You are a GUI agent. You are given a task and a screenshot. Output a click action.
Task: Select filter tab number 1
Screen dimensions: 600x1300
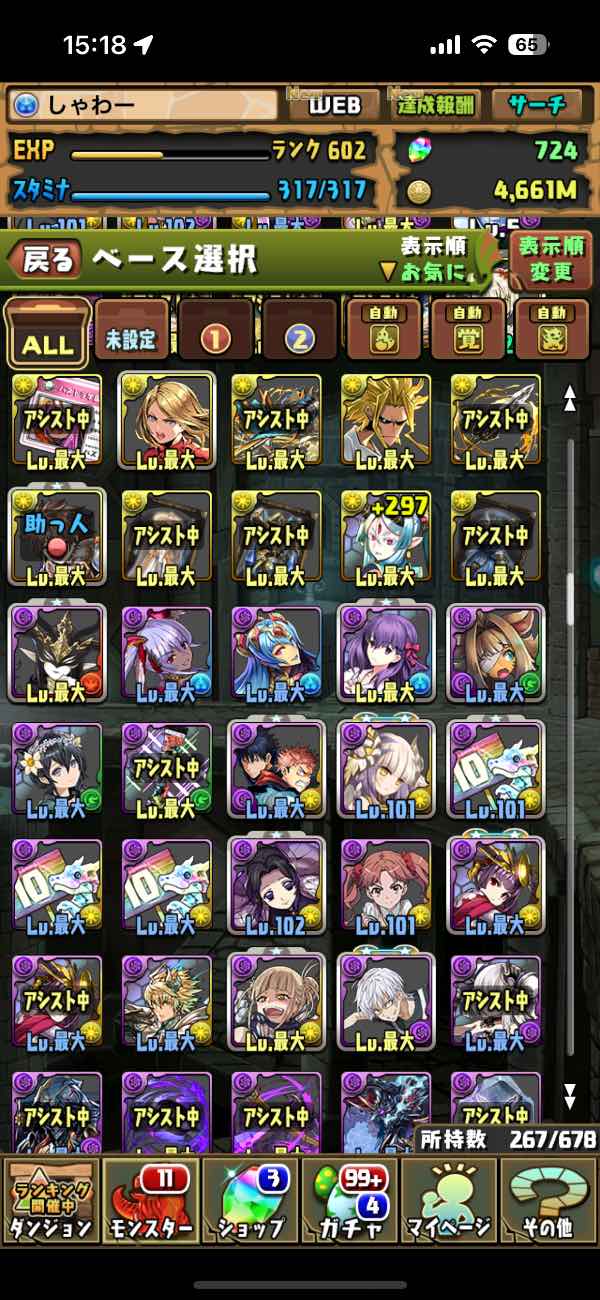click(x=215, y=337)
